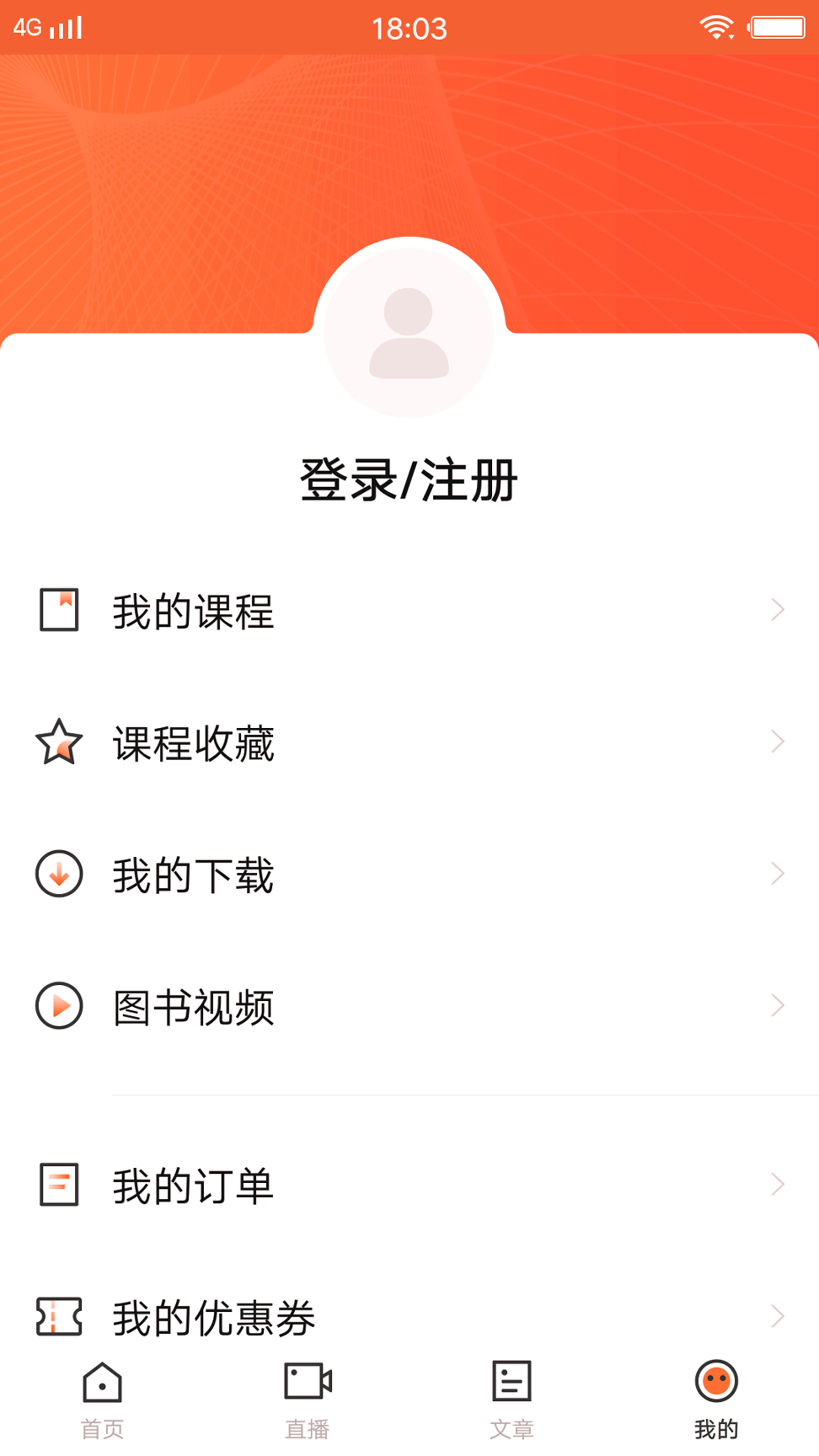Expand 课程收藏 using the arrow on right
The height and width of the screenshot is (1456, 819).
pyautogui.click(x=776, y=741)
